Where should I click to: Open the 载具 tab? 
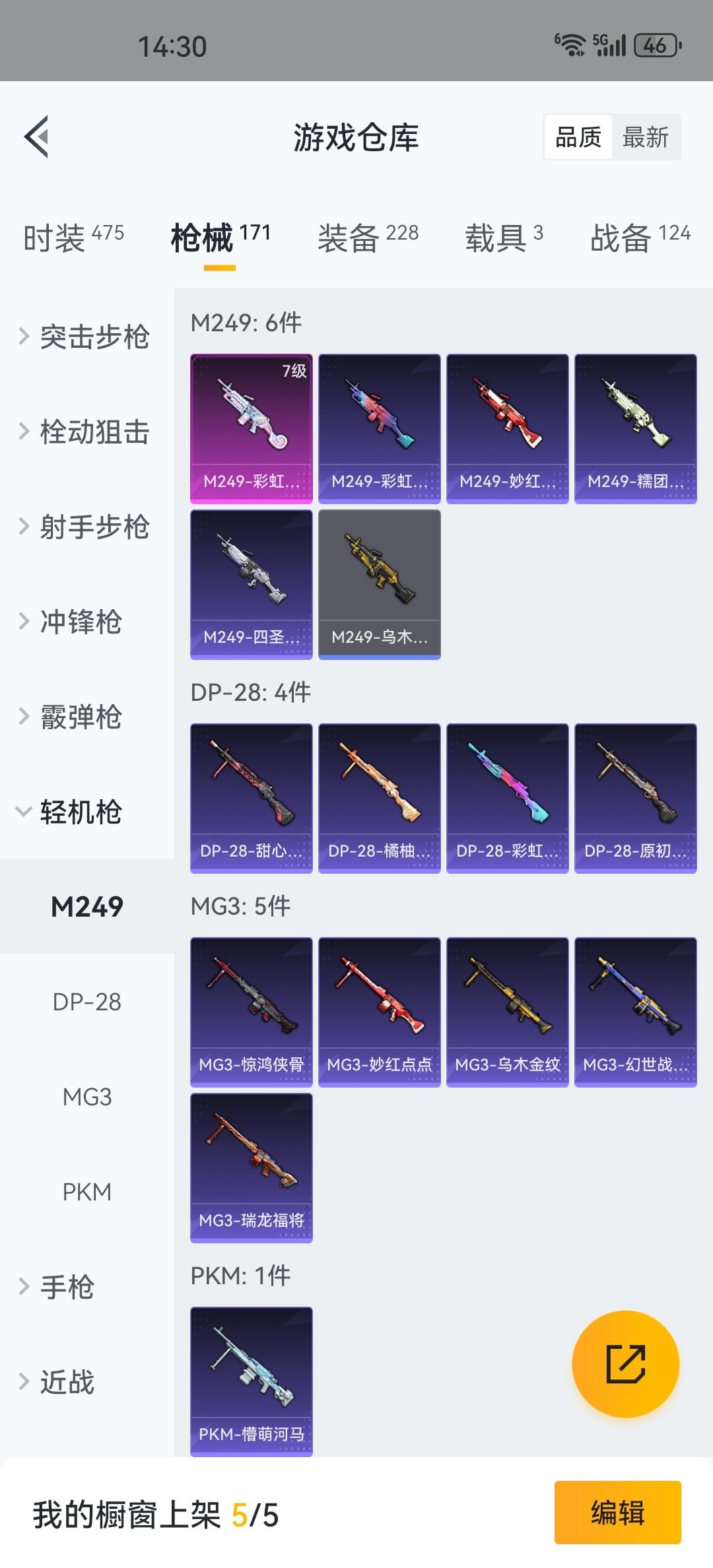504,238
